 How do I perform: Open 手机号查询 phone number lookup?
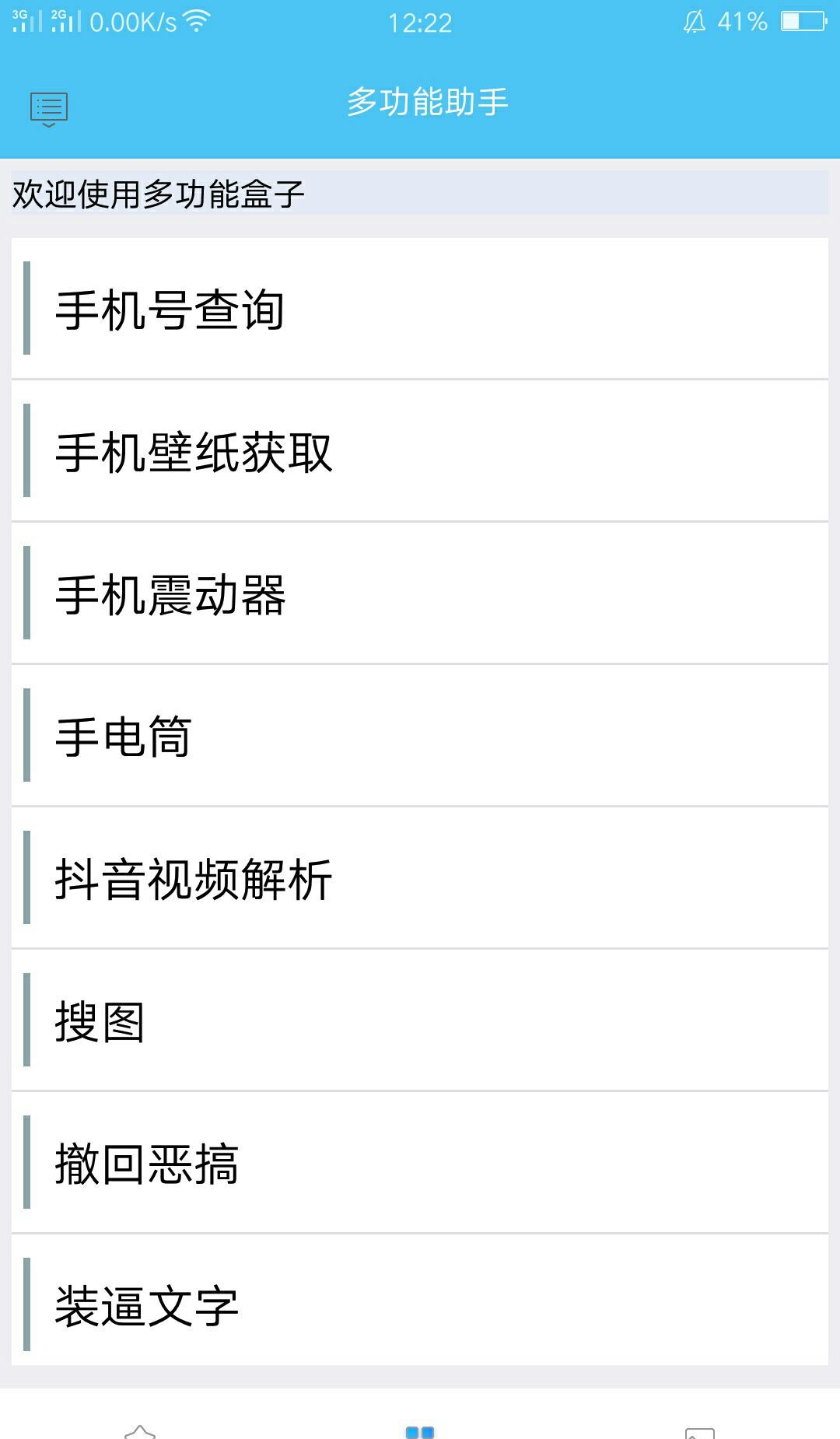coord(420,309)
